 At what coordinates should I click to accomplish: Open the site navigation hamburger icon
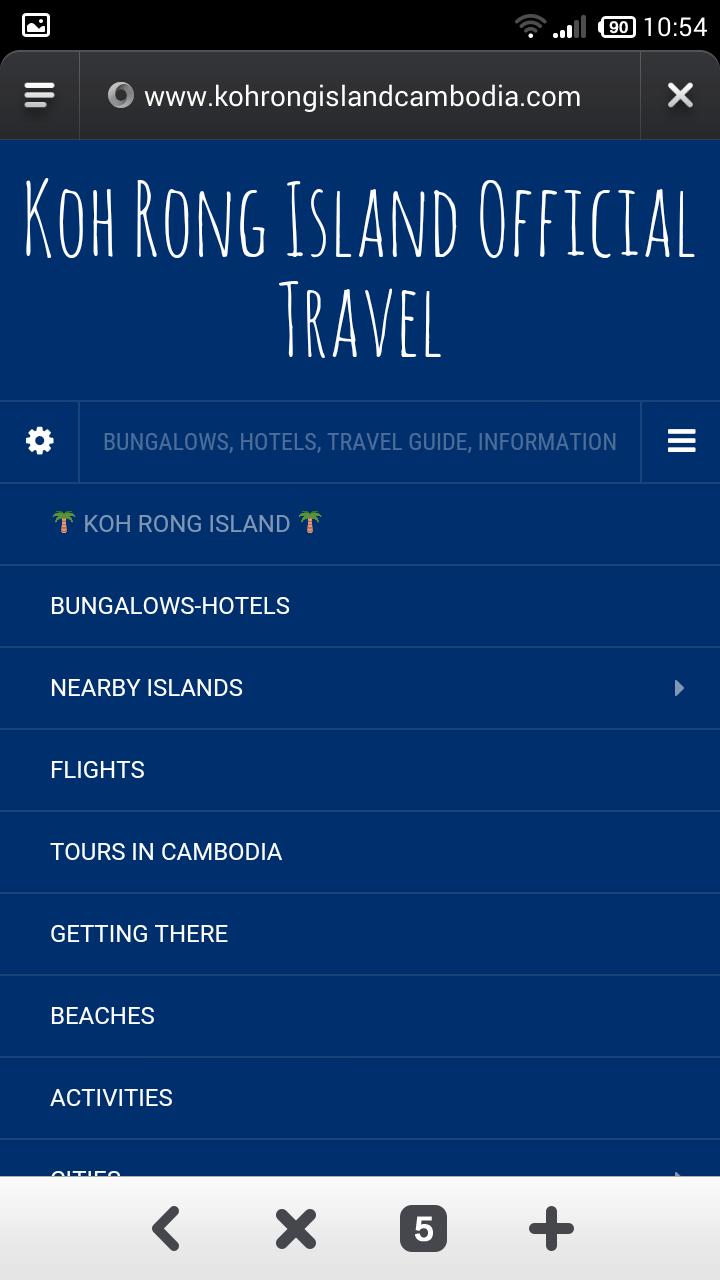click(681, 441)
